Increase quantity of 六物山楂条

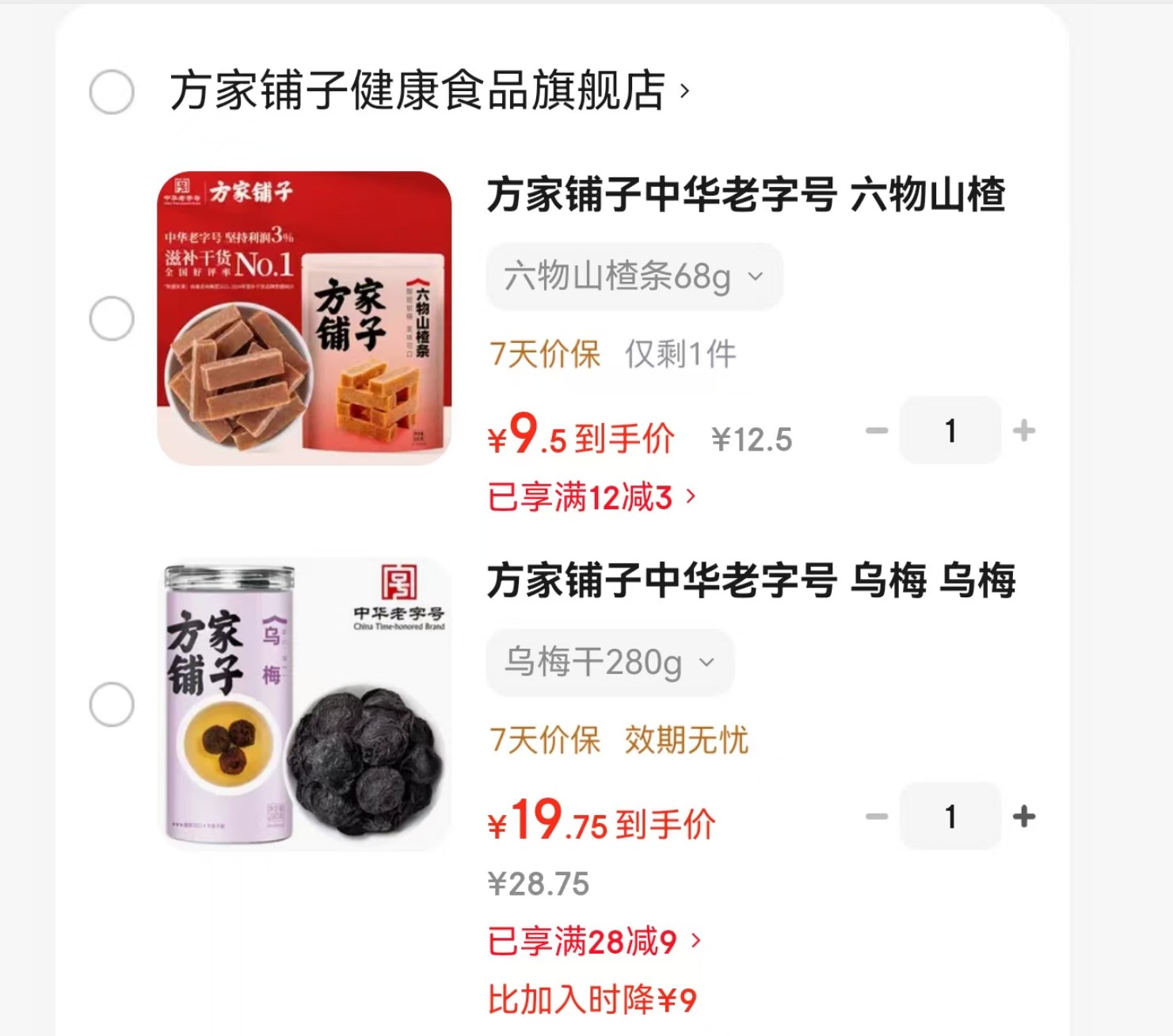click(1024, 431)
